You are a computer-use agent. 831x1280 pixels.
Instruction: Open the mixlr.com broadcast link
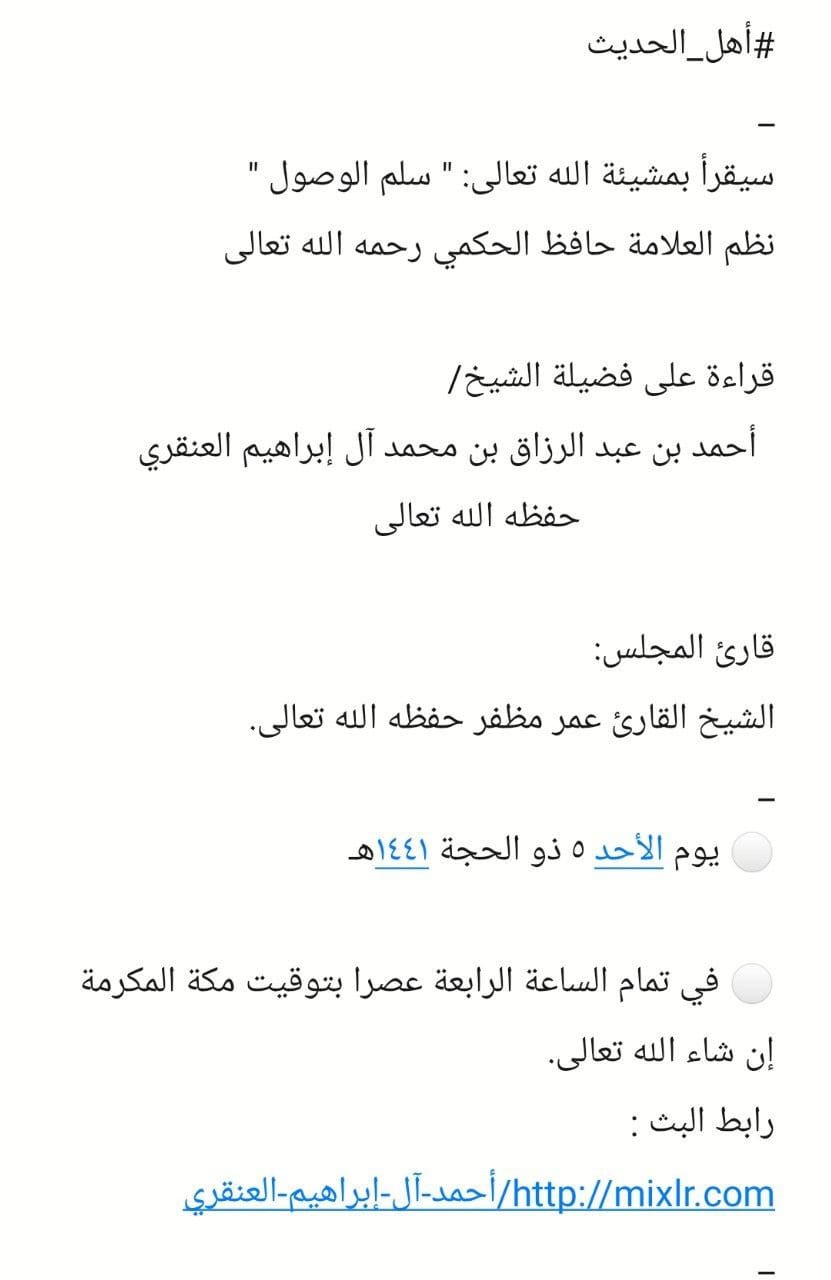tap(479, 1193)
